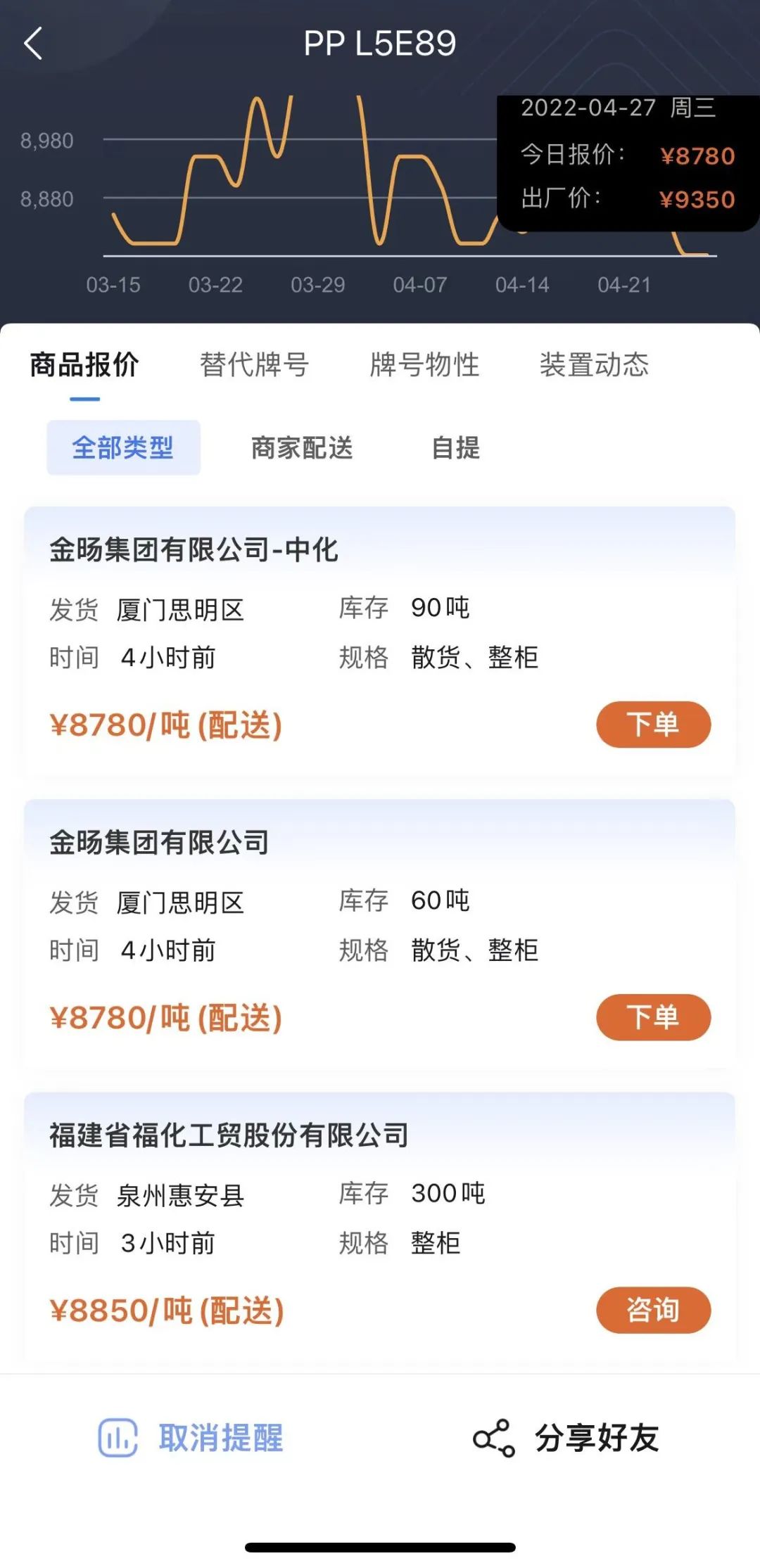The image size is (760, 1568).
Task: Enable the 自提 filter option
Action: (457, 447)
